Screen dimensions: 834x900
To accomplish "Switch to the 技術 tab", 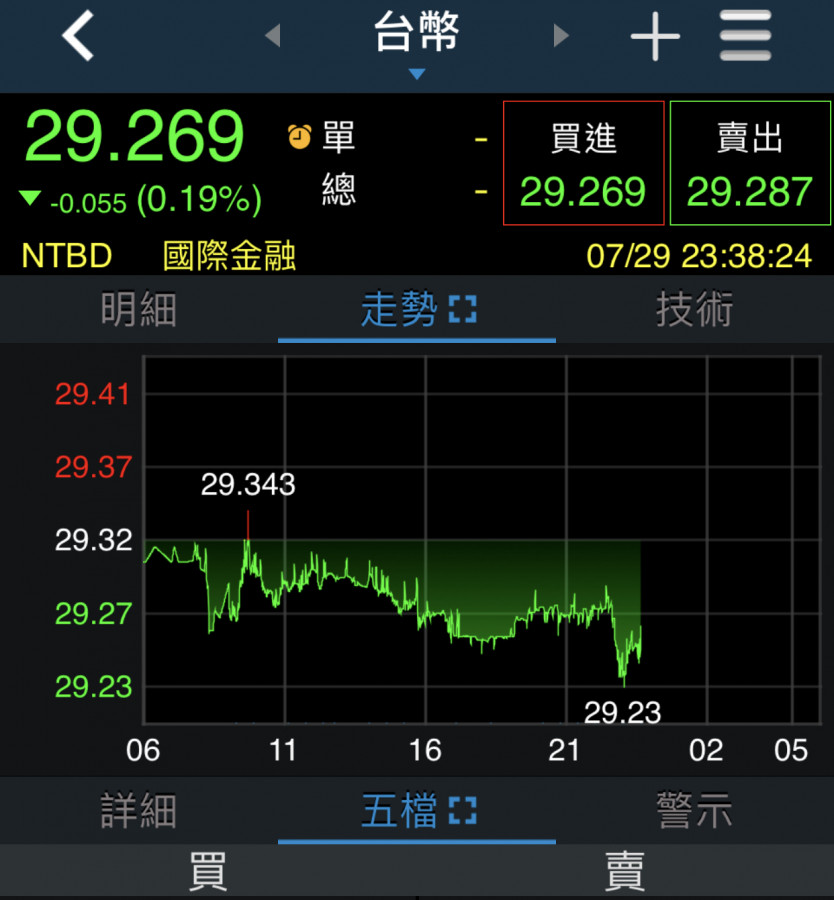I will click(694, 310).
